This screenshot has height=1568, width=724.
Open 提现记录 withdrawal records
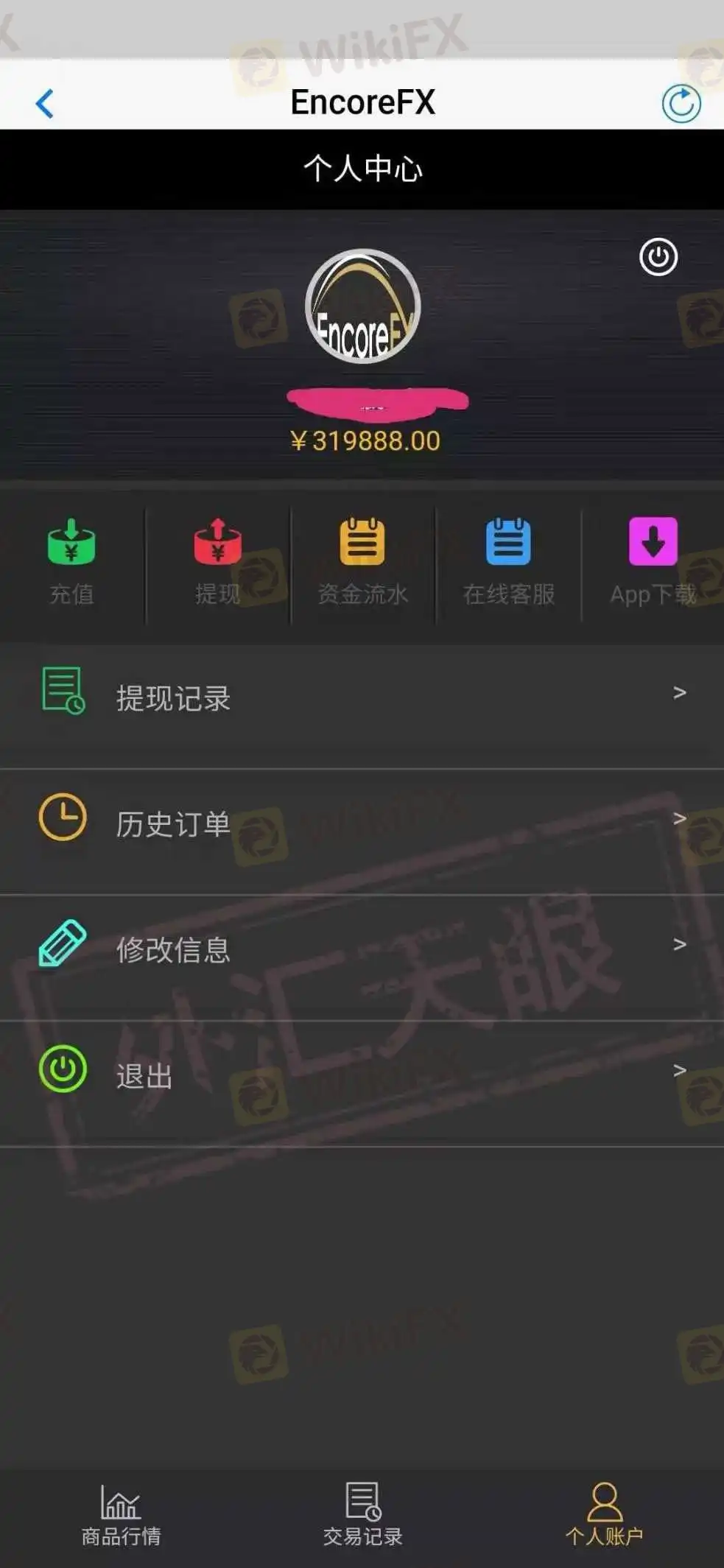pyautogui.click(x=361, y=697)
